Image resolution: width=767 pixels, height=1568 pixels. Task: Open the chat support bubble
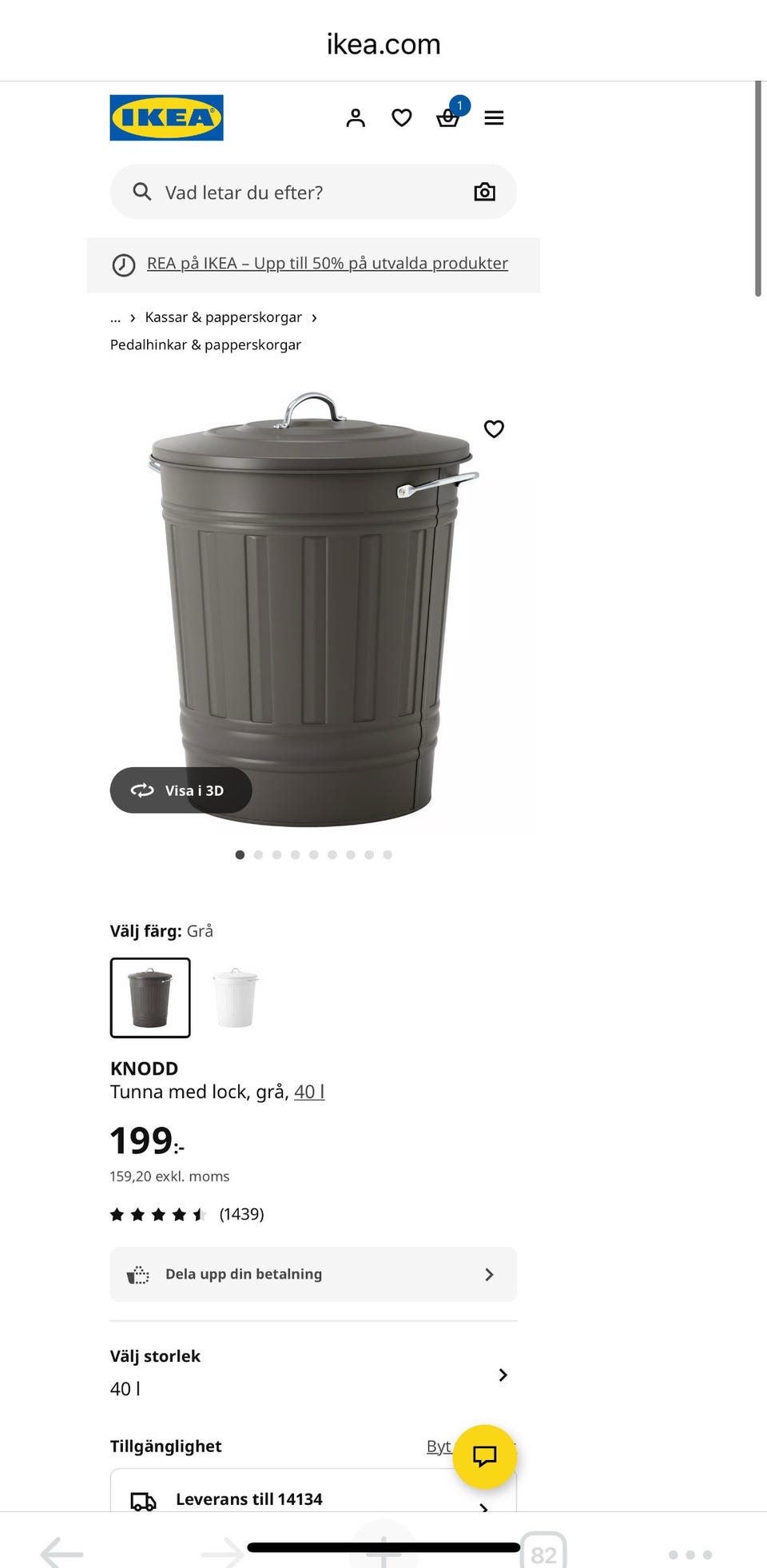pos(485,1456)
